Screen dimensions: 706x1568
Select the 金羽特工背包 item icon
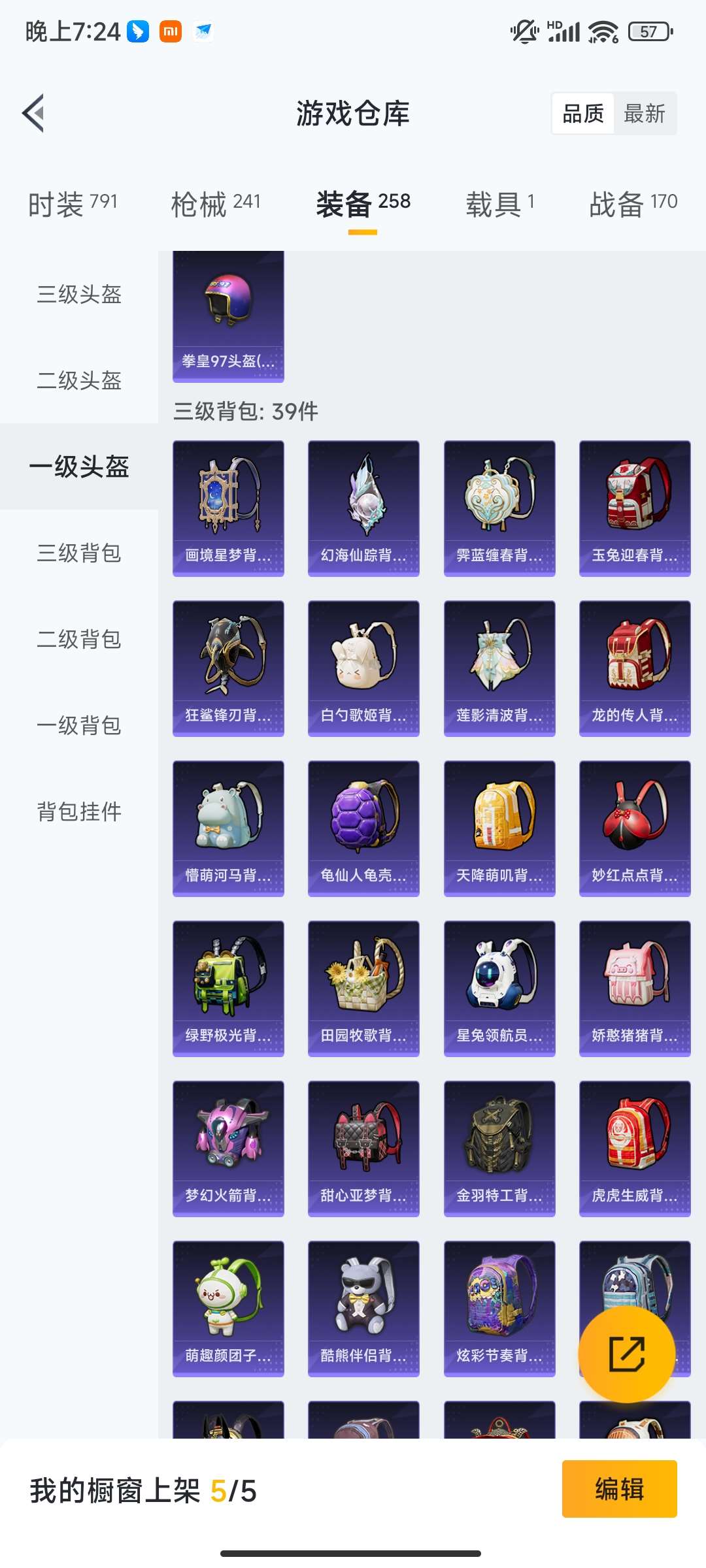499,1143
